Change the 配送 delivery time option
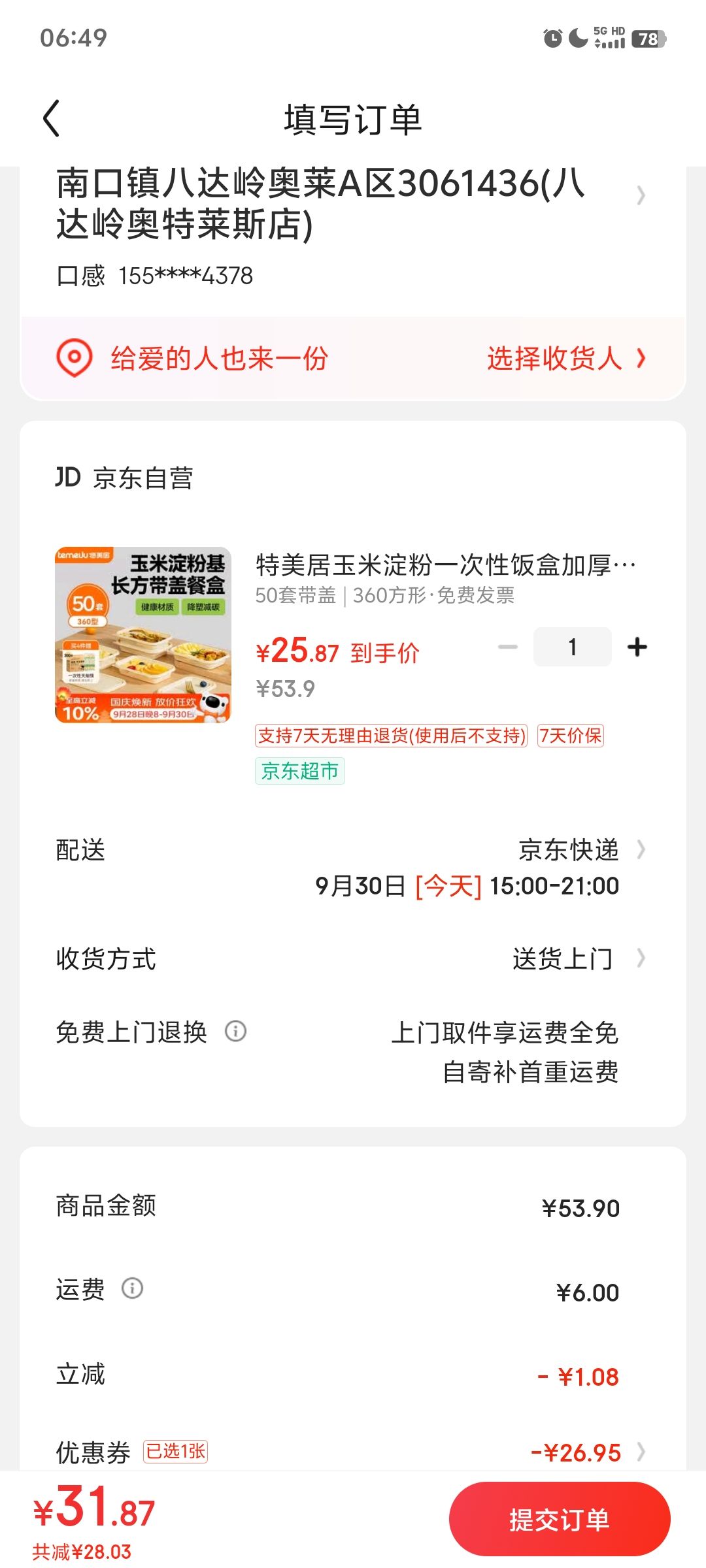The height and width of the screenshot is (1568, 706). click(353, 868)
